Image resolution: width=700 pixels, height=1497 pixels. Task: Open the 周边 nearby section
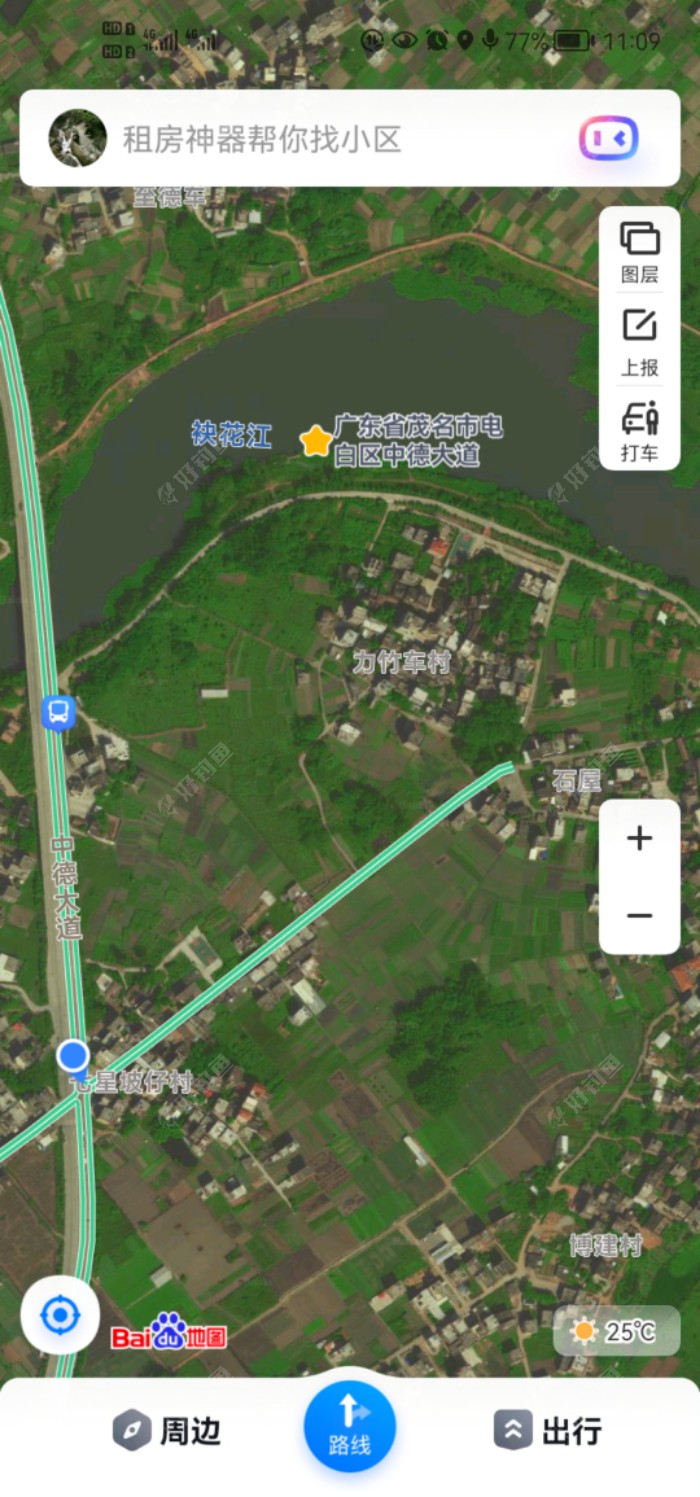pyautogui.click(x=167, y=1431)
